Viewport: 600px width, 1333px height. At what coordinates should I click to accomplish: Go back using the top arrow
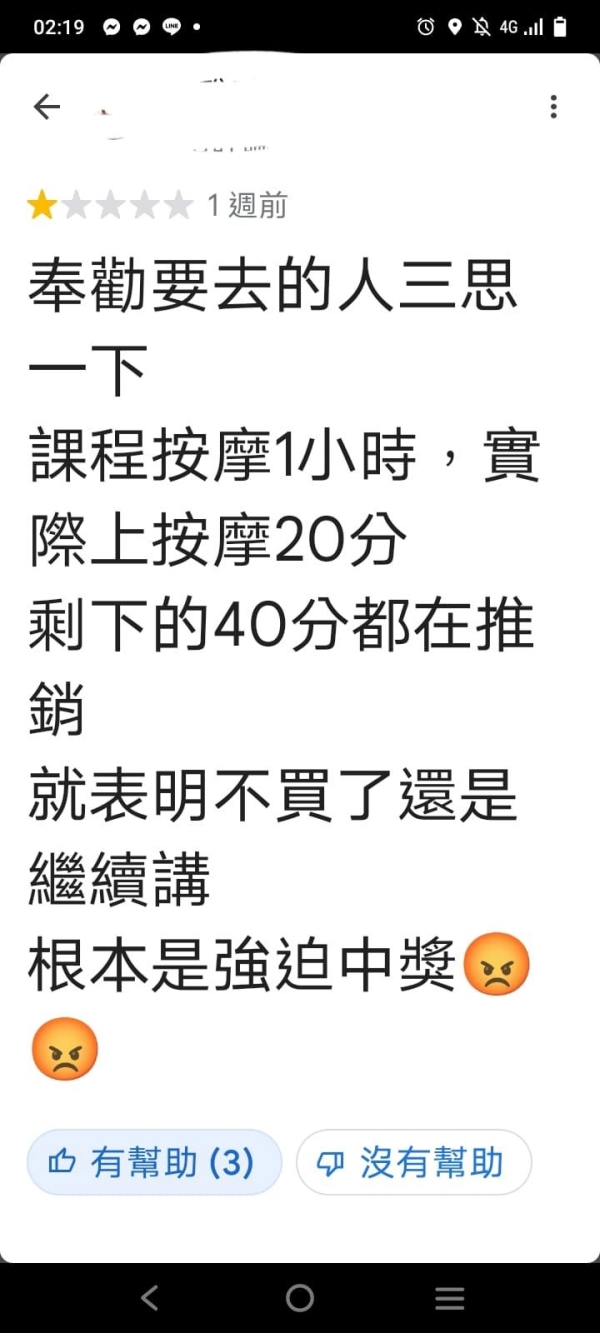[x=47, y=107]
